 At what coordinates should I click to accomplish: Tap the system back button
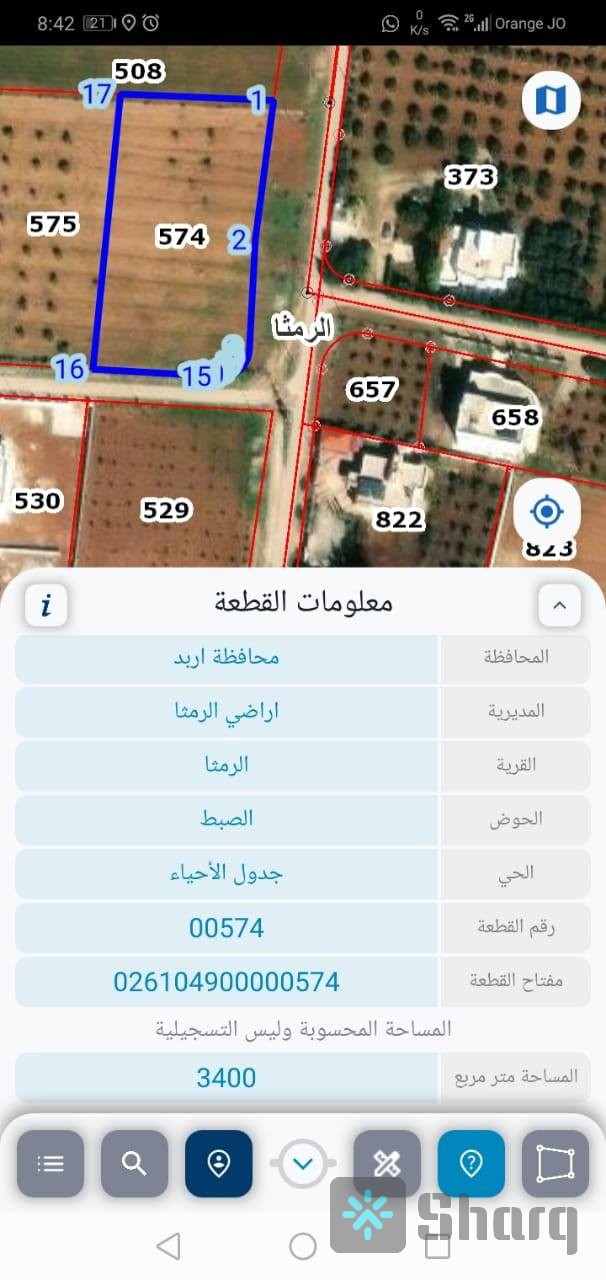coord(169,1246)
